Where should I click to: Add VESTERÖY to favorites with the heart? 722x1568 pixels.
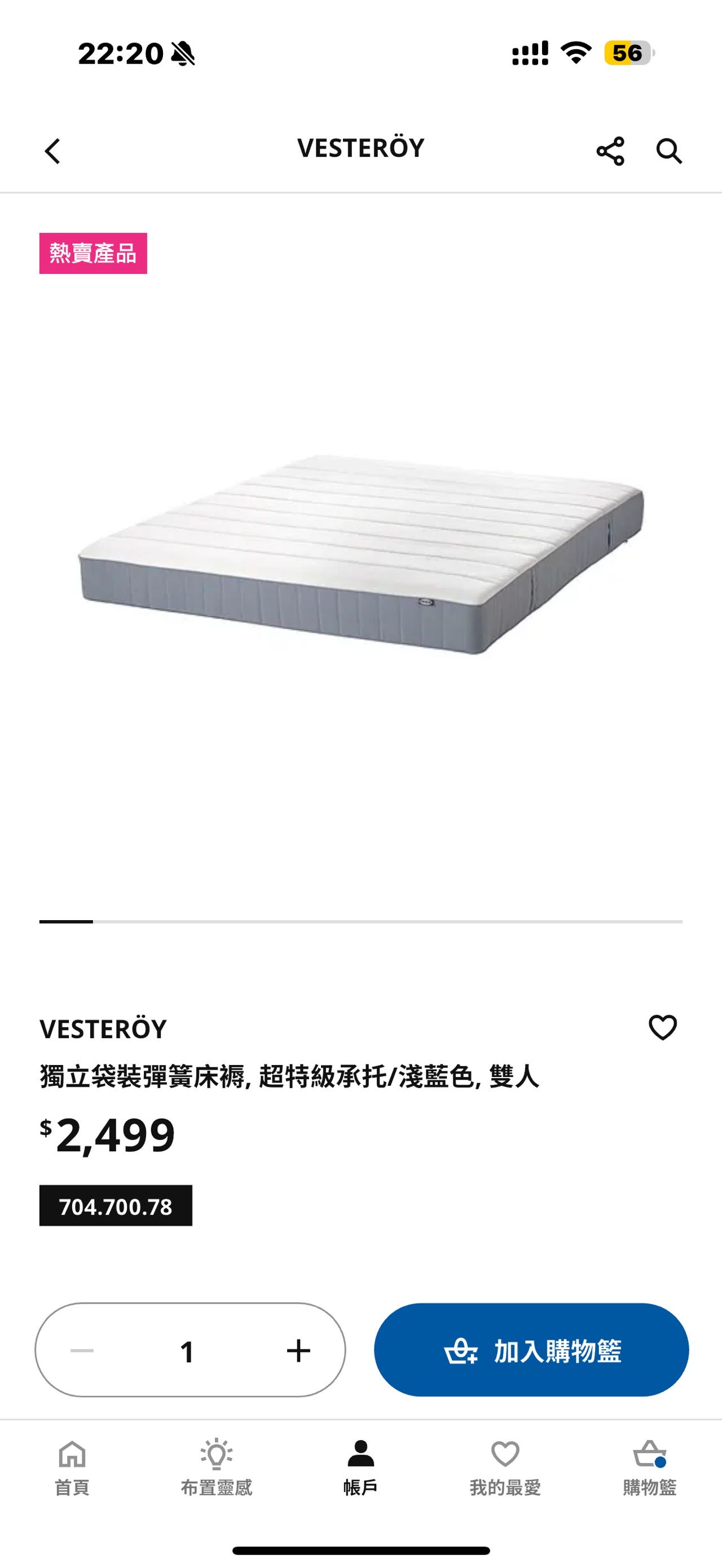point(662,1027)
